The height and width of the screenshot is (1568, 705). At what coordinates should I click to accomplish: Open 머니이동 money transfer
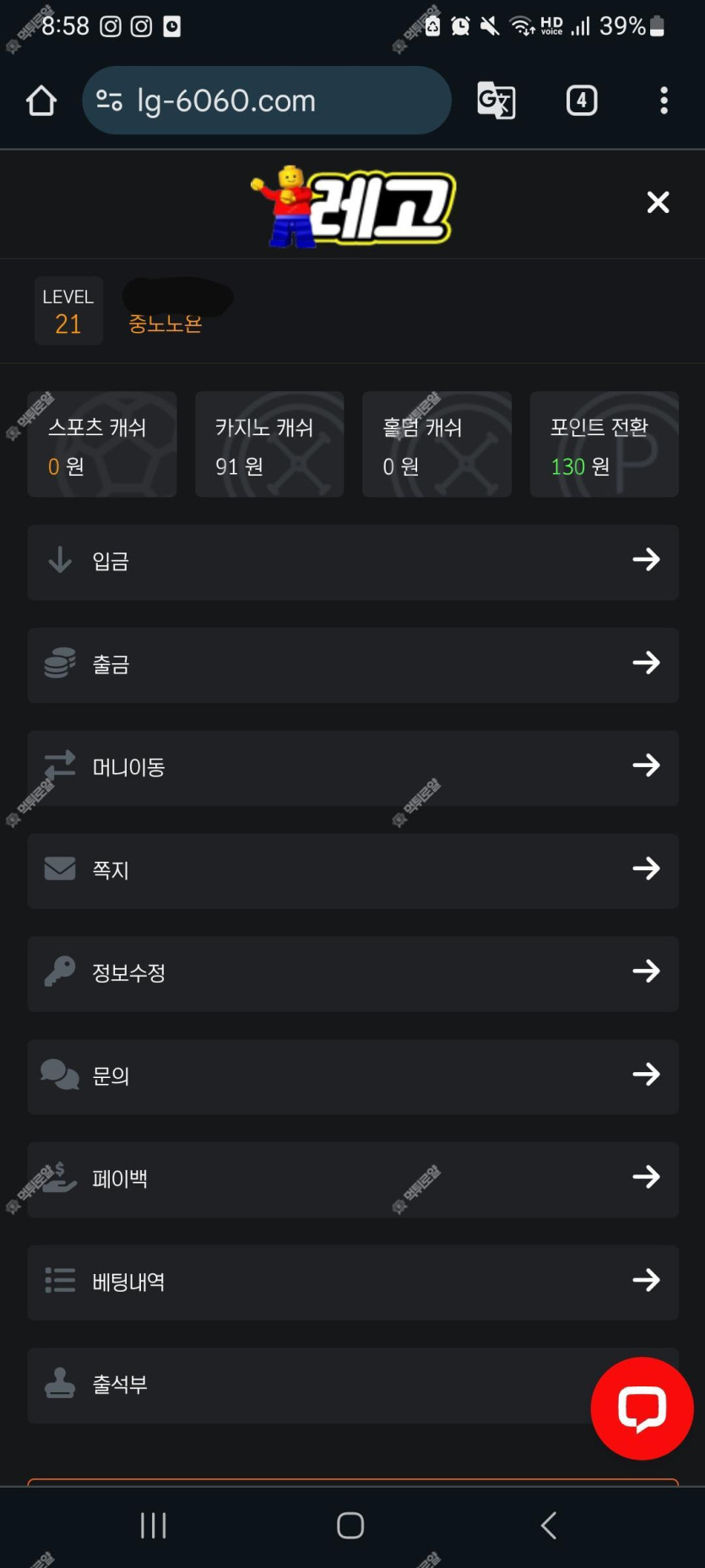pos(353,768)
